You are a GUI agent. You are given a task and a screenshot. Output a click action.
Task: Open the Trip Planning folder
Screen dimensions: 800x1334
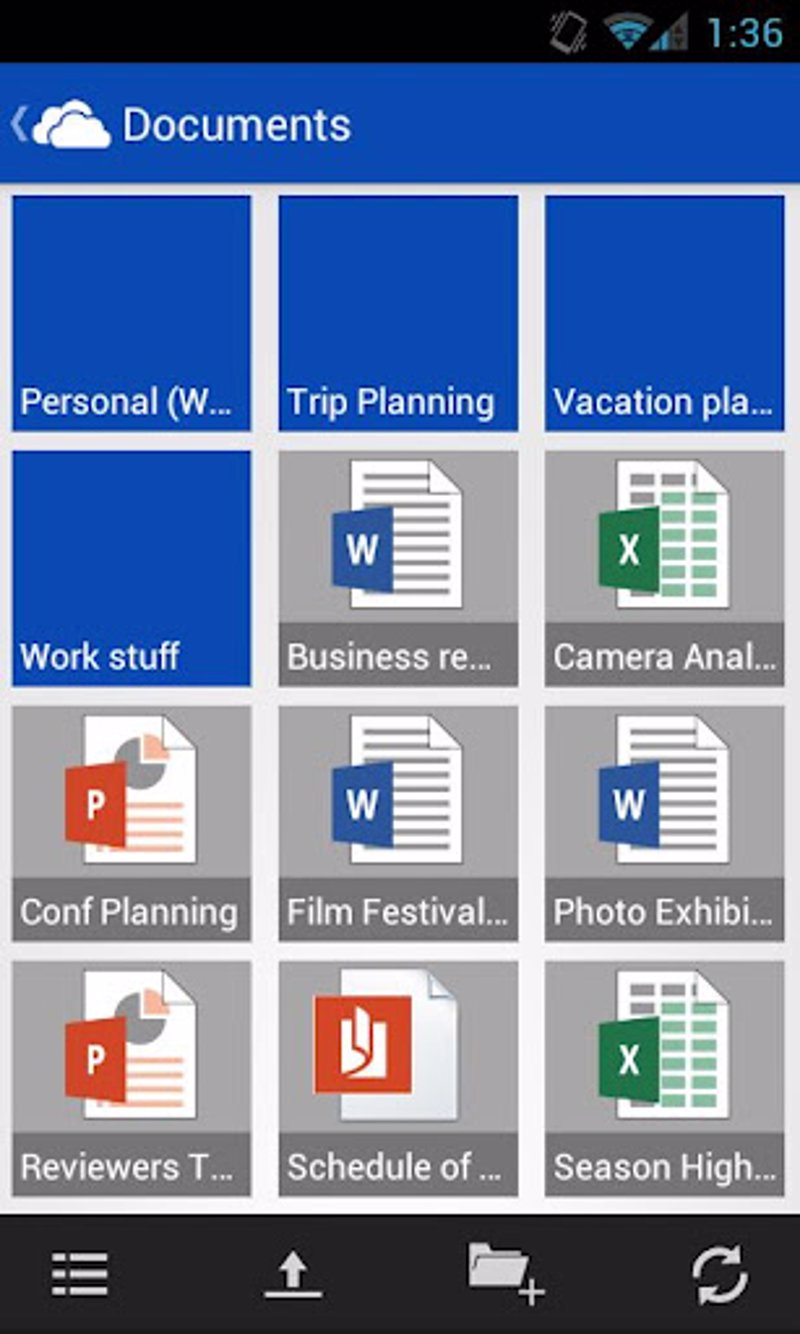(398, 313)
